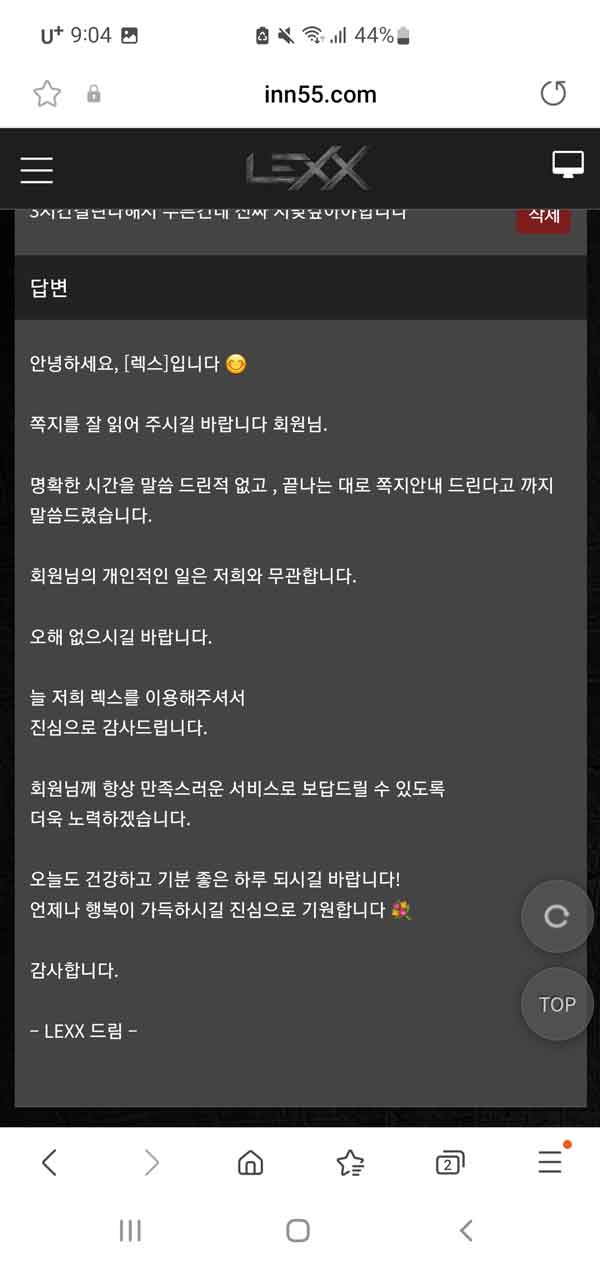Screen dimensions: 600x1267
Task: Open the hamburger site menu
Action: 37,170
